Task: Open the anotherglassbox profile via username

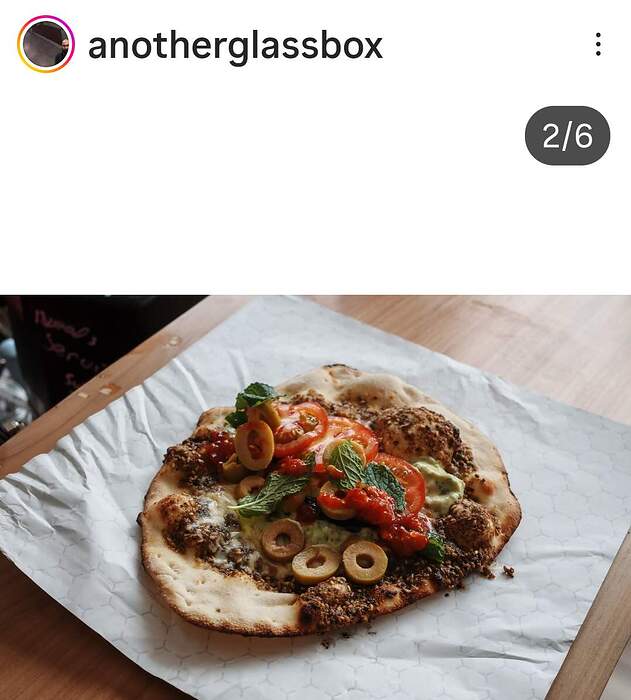Action: coord(235,46)
